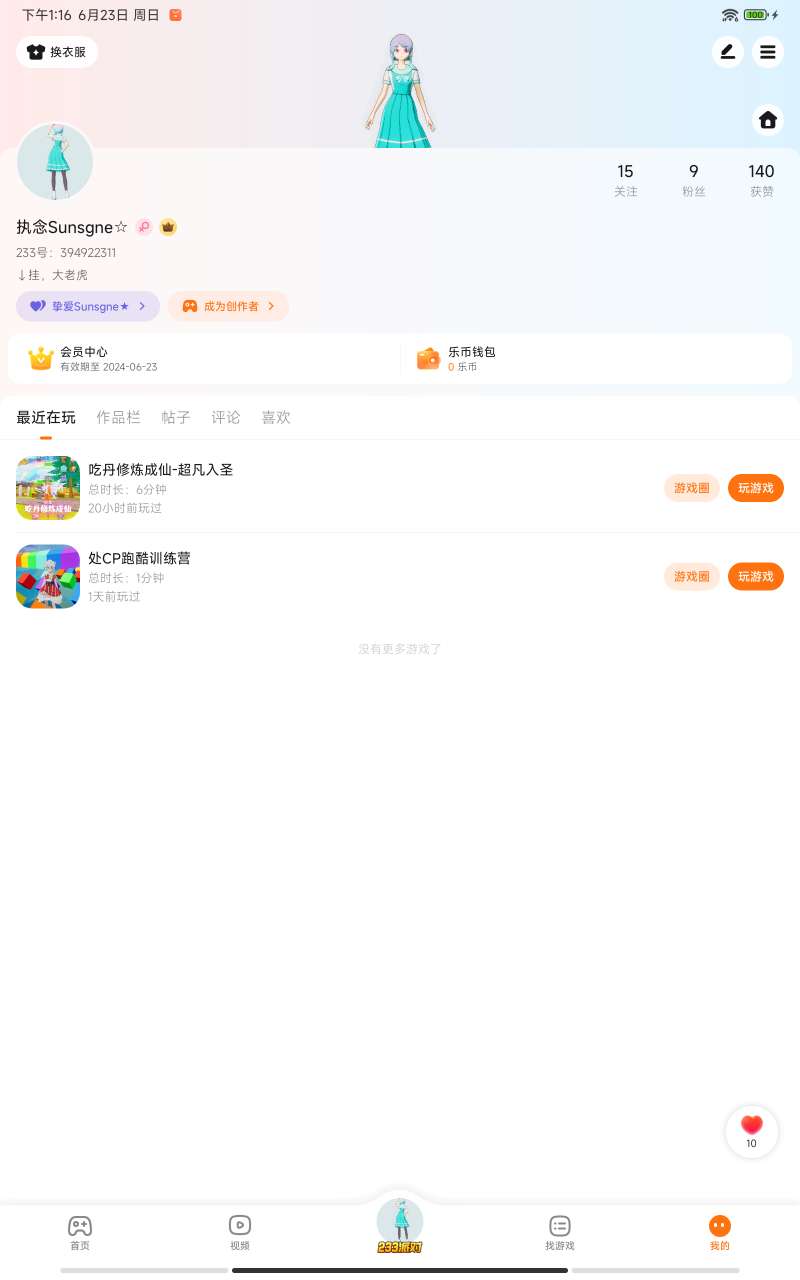The height and width of the screenshot is (1280, 800).
Task: View the 粉丝 fans list
Action: pyautogui.click(x=694, y=180)
